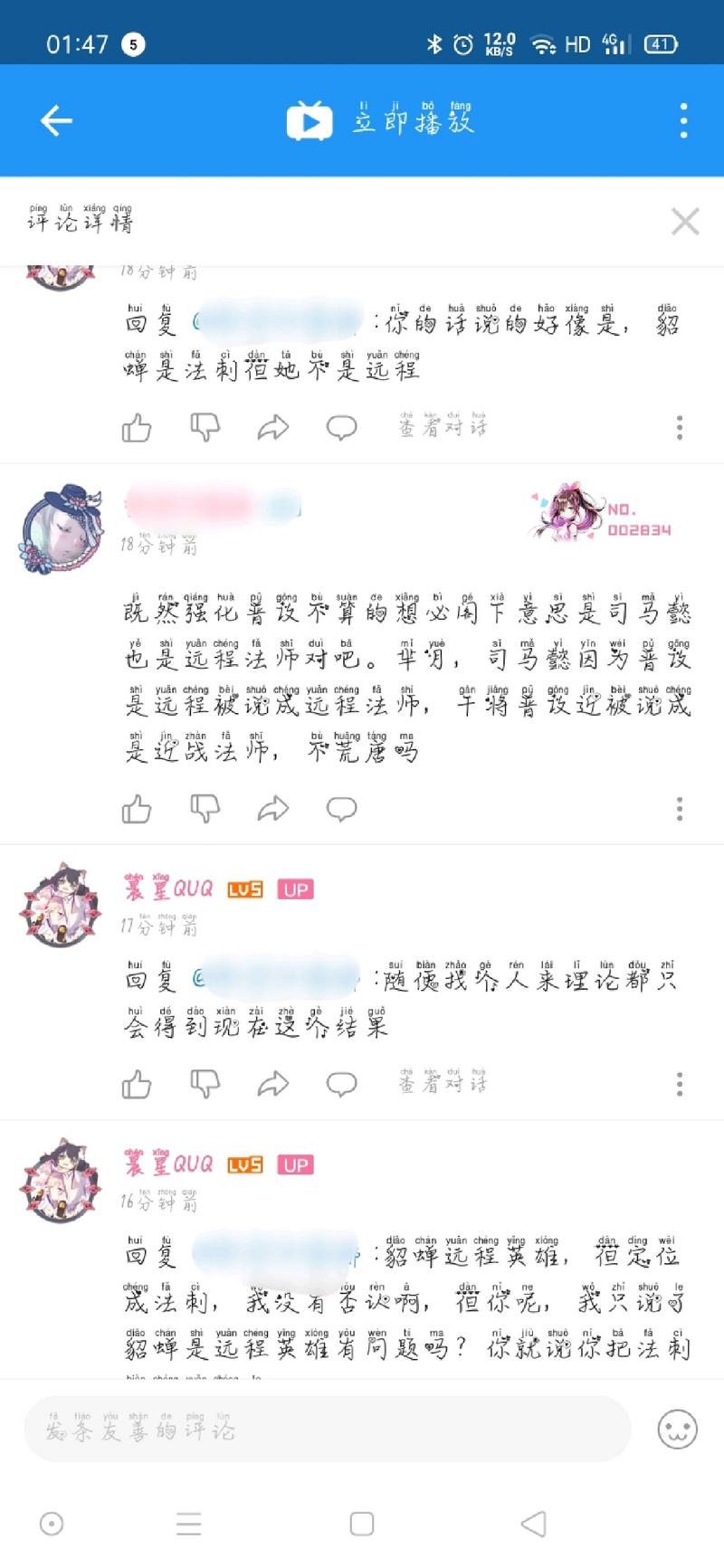Open the overflow menu in the app bar
This screenshot has height=1568, width=724.
coord(683,120)
